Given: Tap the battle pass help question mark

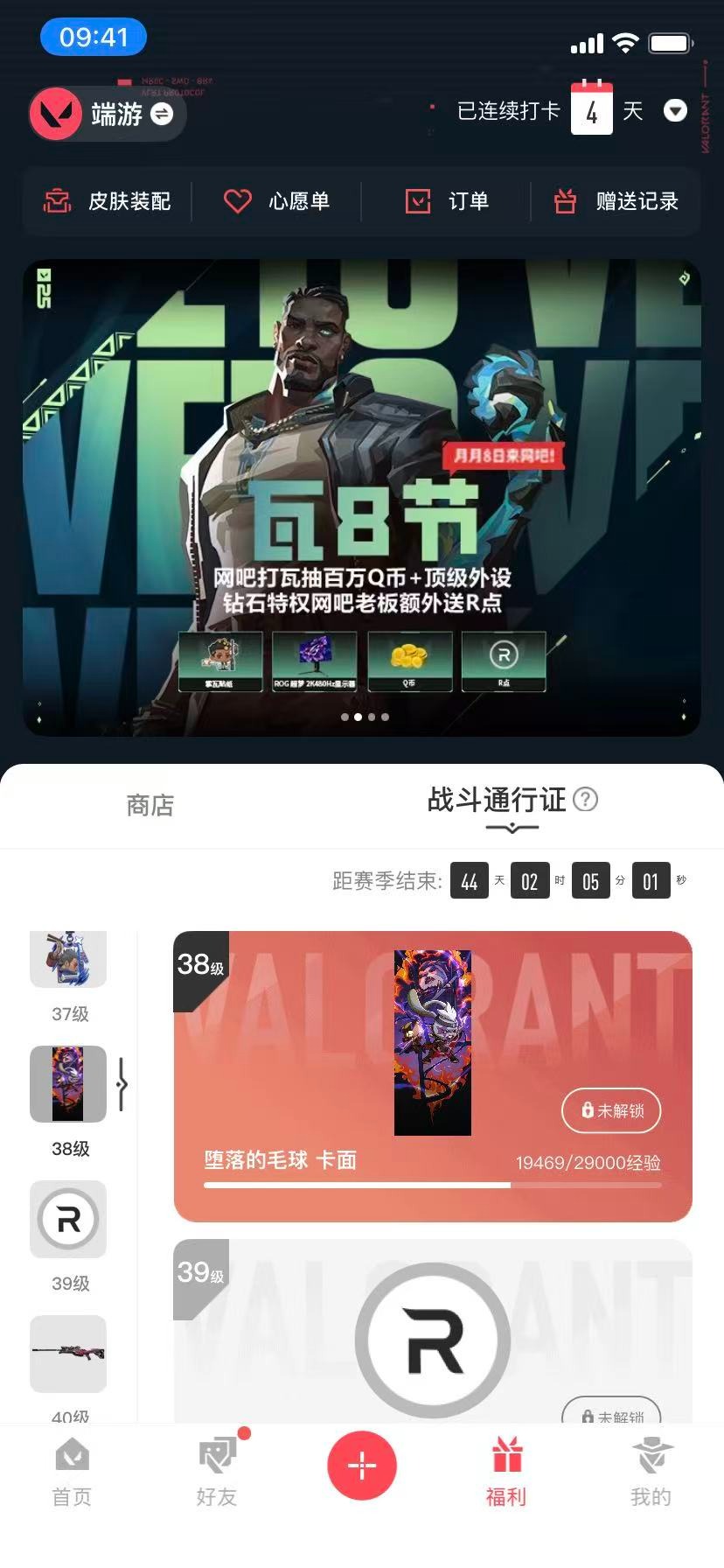Looking at the screenshot, I should tap(585, 799).
